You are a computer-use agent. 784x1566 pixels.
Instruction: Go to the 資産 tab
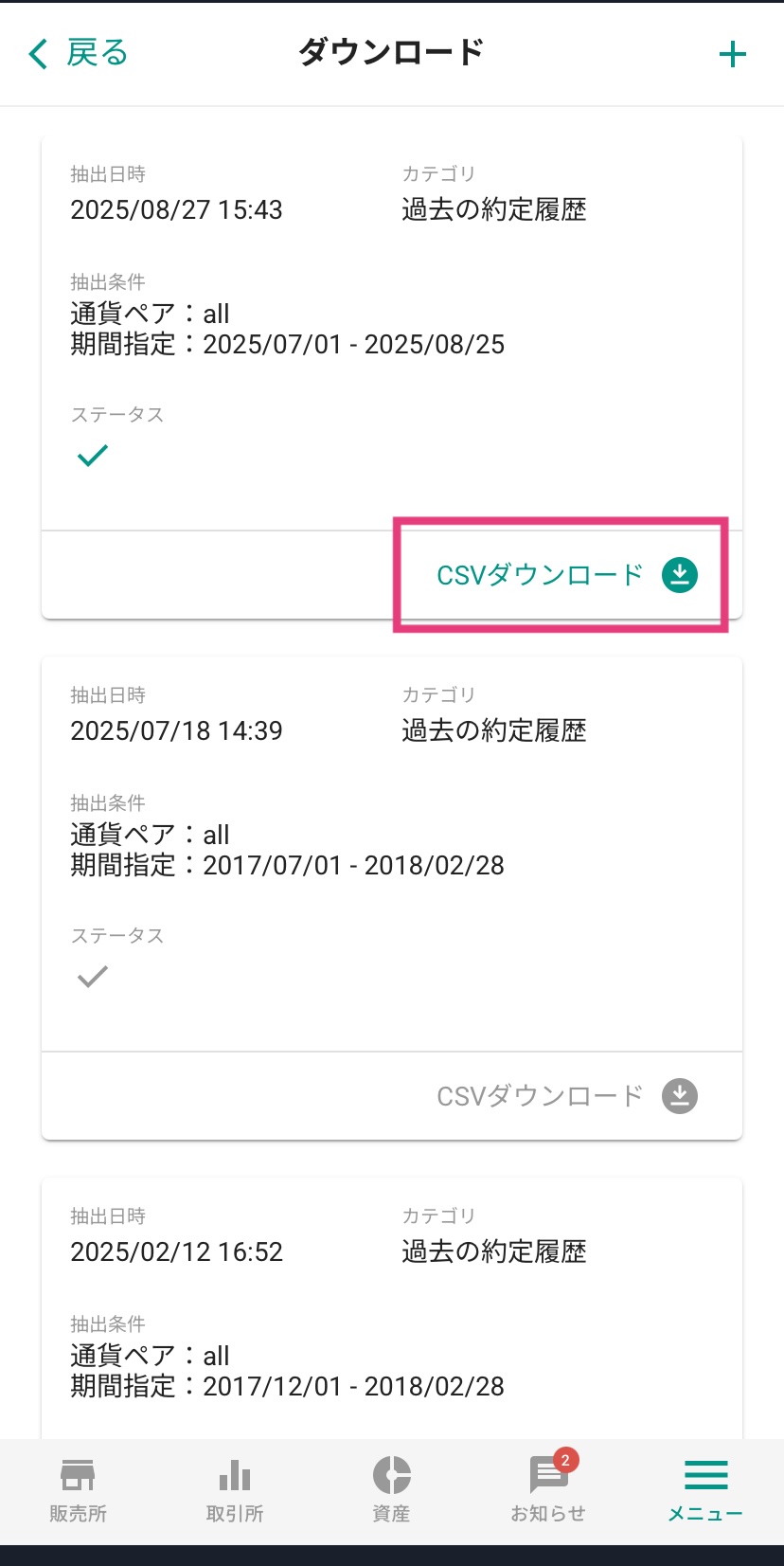click(x=391, y=1490)
